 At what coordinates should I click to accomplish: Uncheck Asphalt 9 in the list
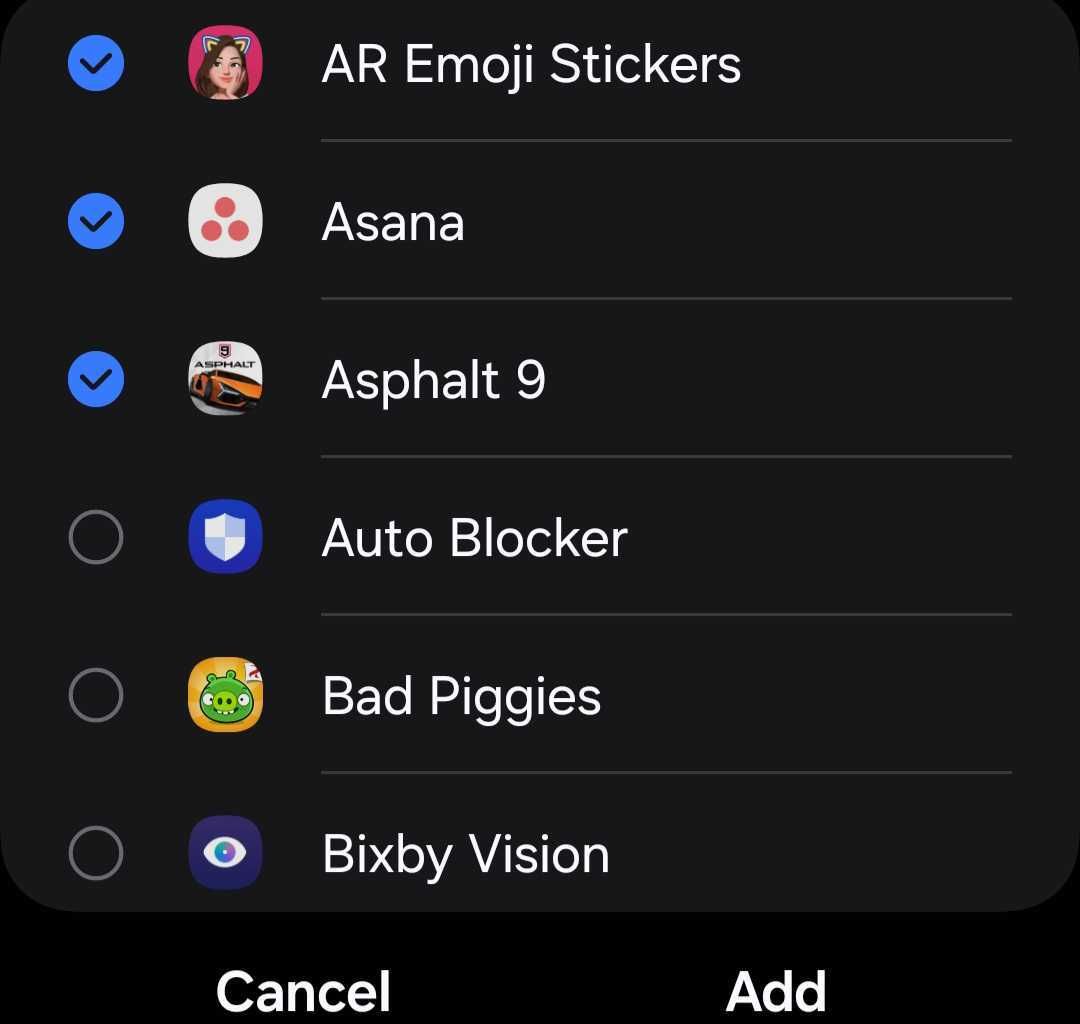(x=96, y=380)
